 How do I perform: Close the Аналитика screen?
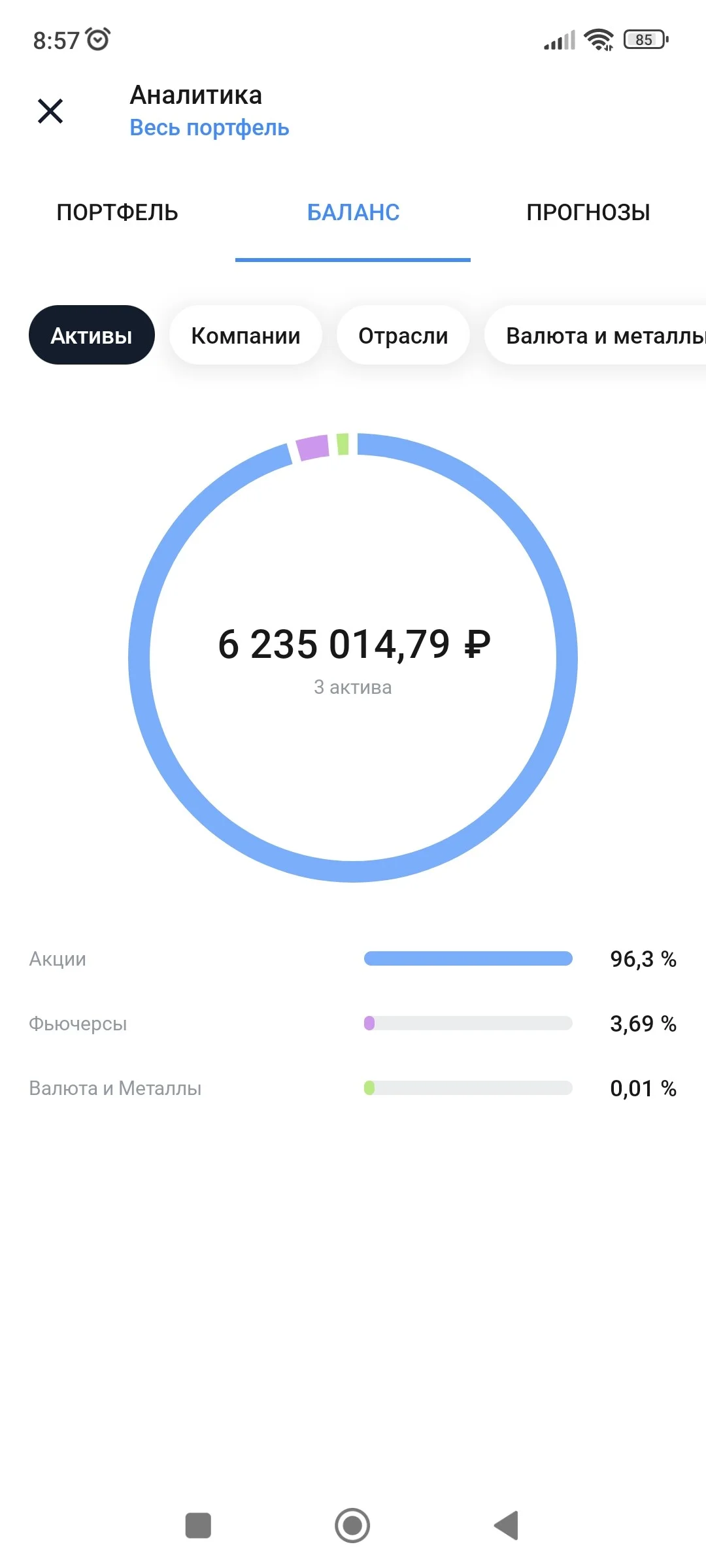[x=50, y=111]
